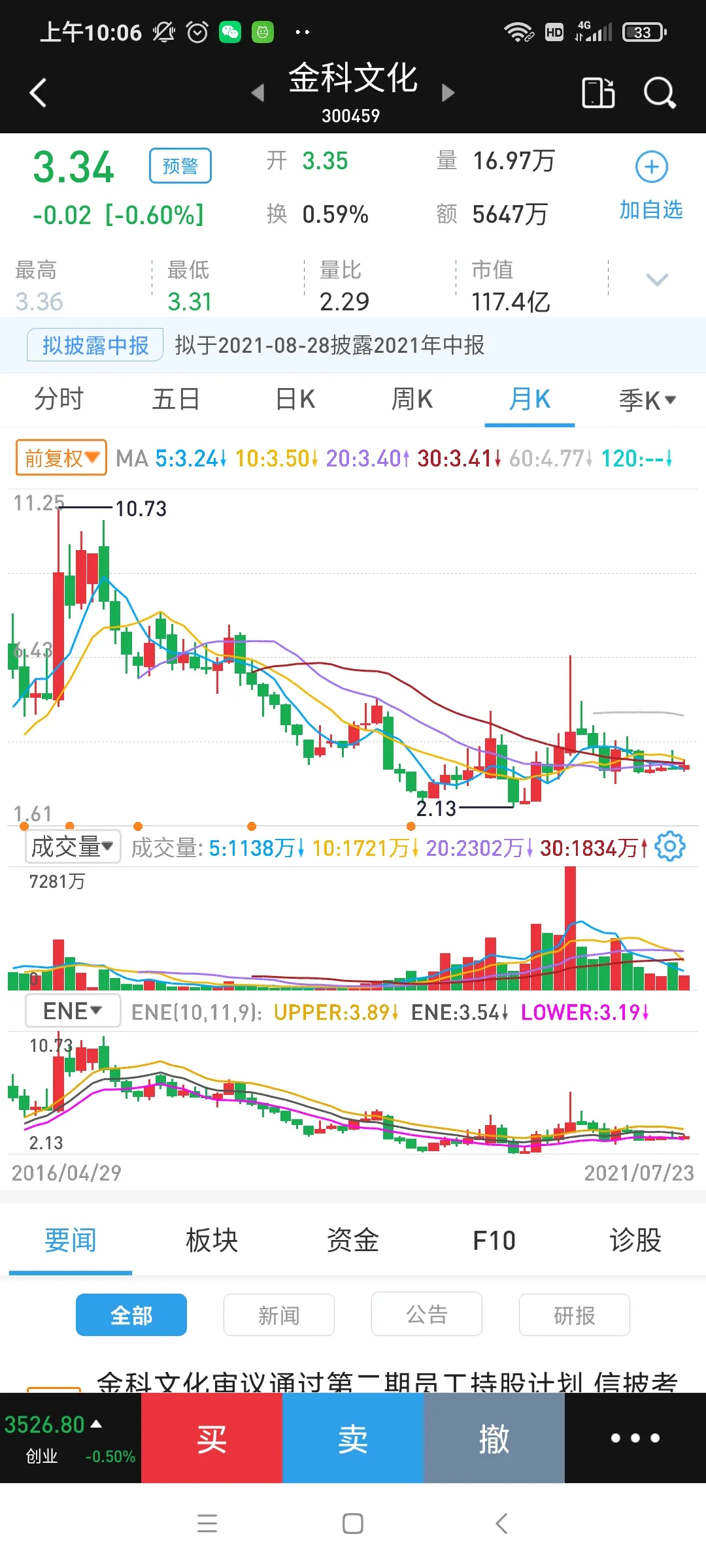Image resolution: width=706 pixels, height=1568 pixels.
Task: Switch to the 资金 tab
Action: [x=353, y=1240]
